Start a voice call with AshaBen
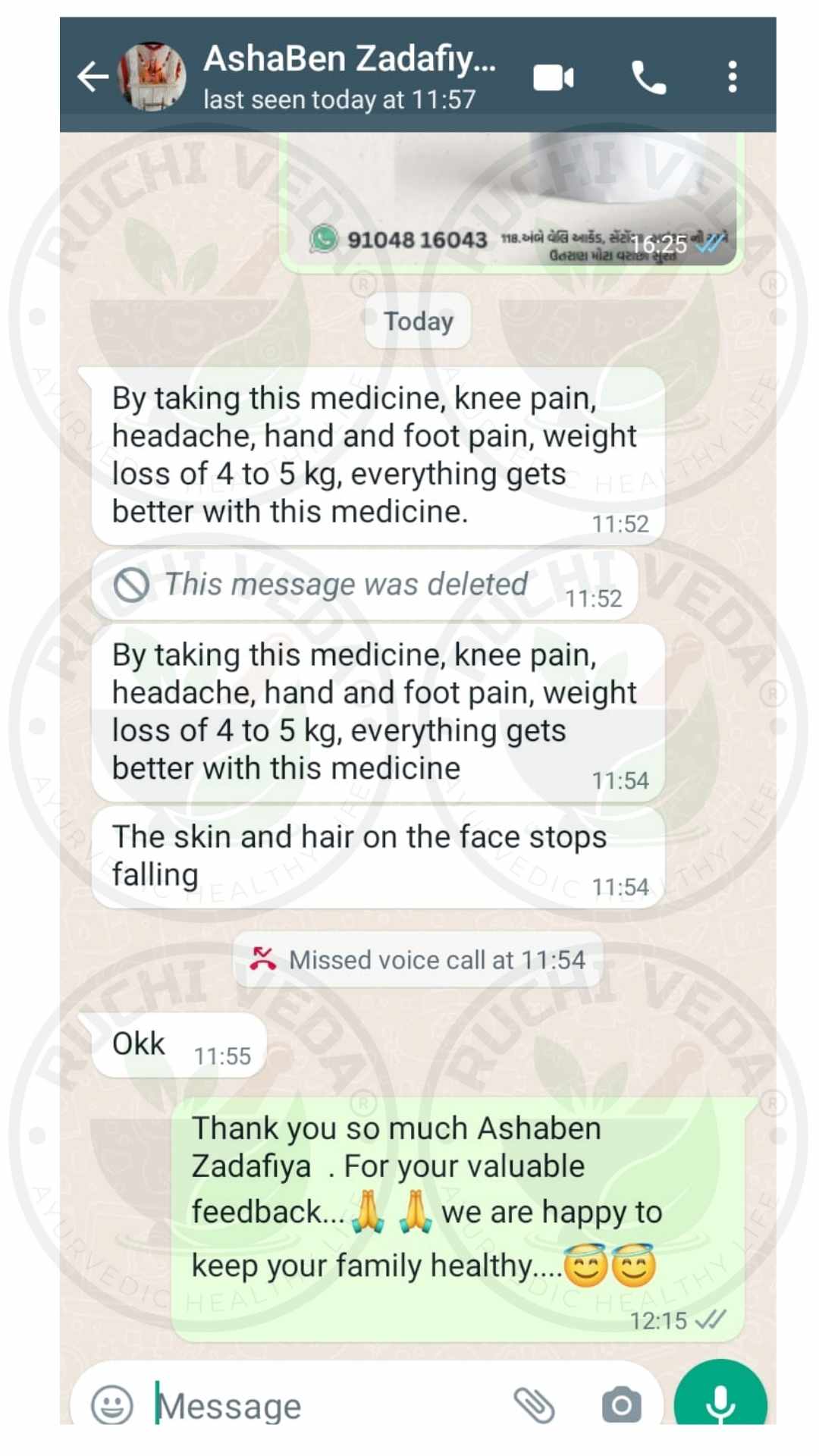Image resolution: width=819 pixels, height=1456 pixels. [x=648, y=77]
